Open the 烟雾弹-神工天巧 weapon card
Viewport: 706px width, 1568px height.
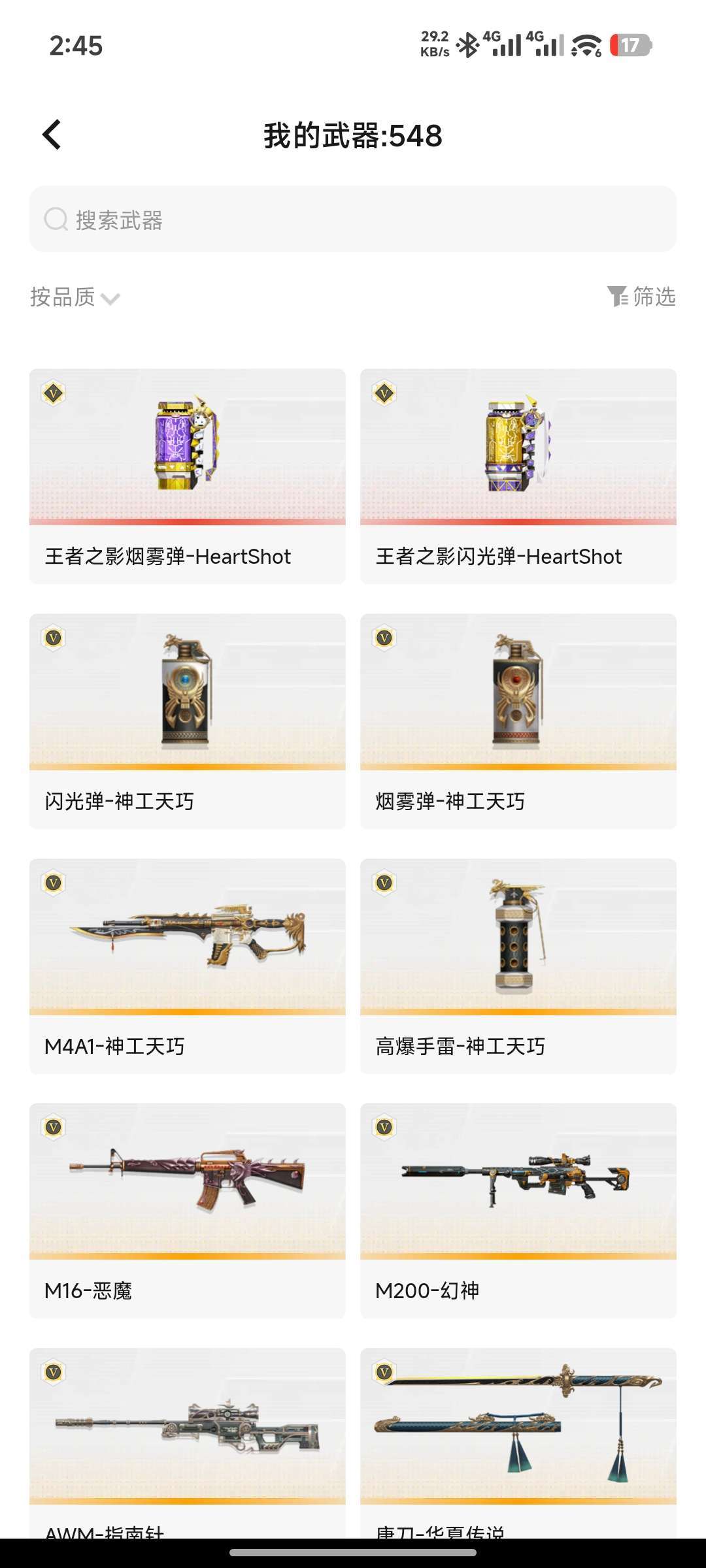[x=518, y=721]
